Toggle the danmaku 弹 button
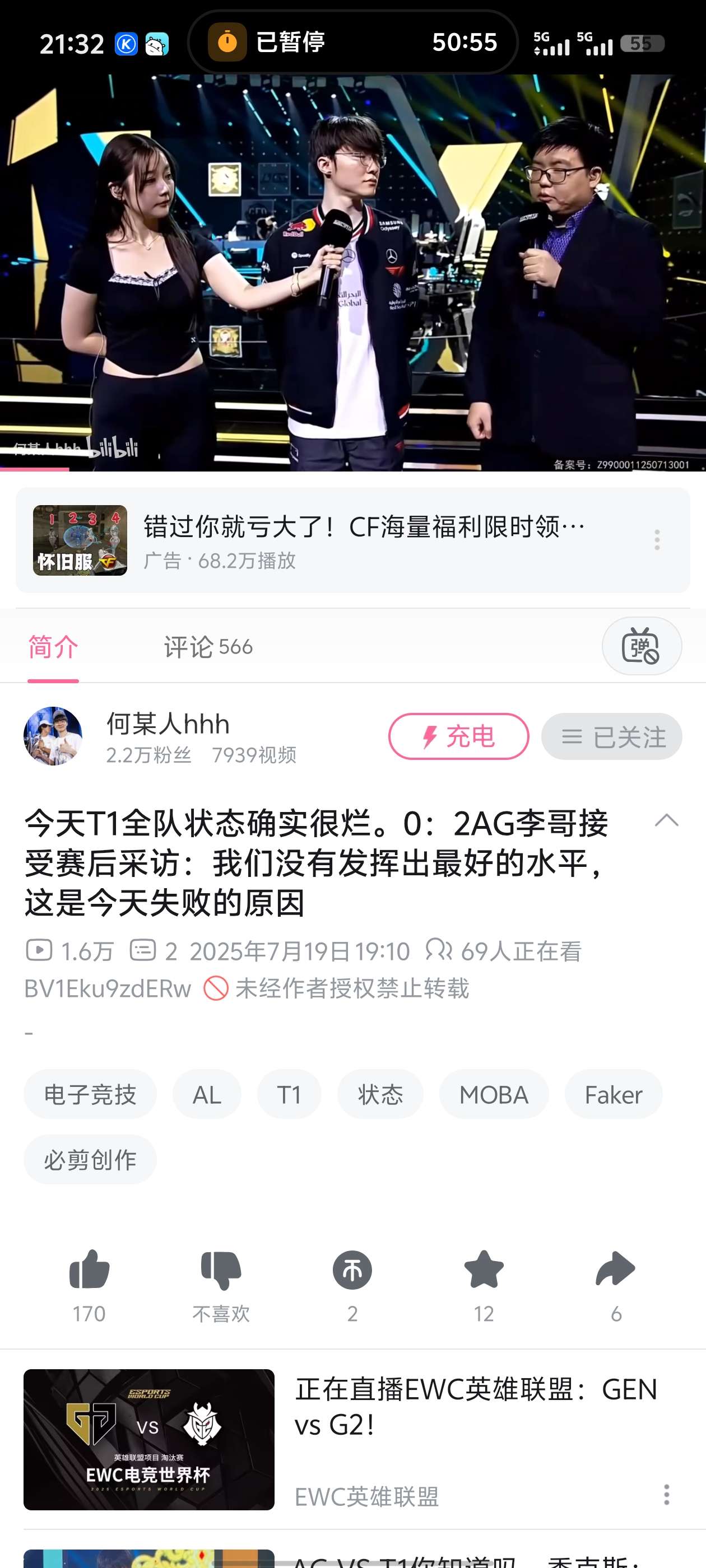The height and width of the screenshot is (1568, 706). coord(641,646)
